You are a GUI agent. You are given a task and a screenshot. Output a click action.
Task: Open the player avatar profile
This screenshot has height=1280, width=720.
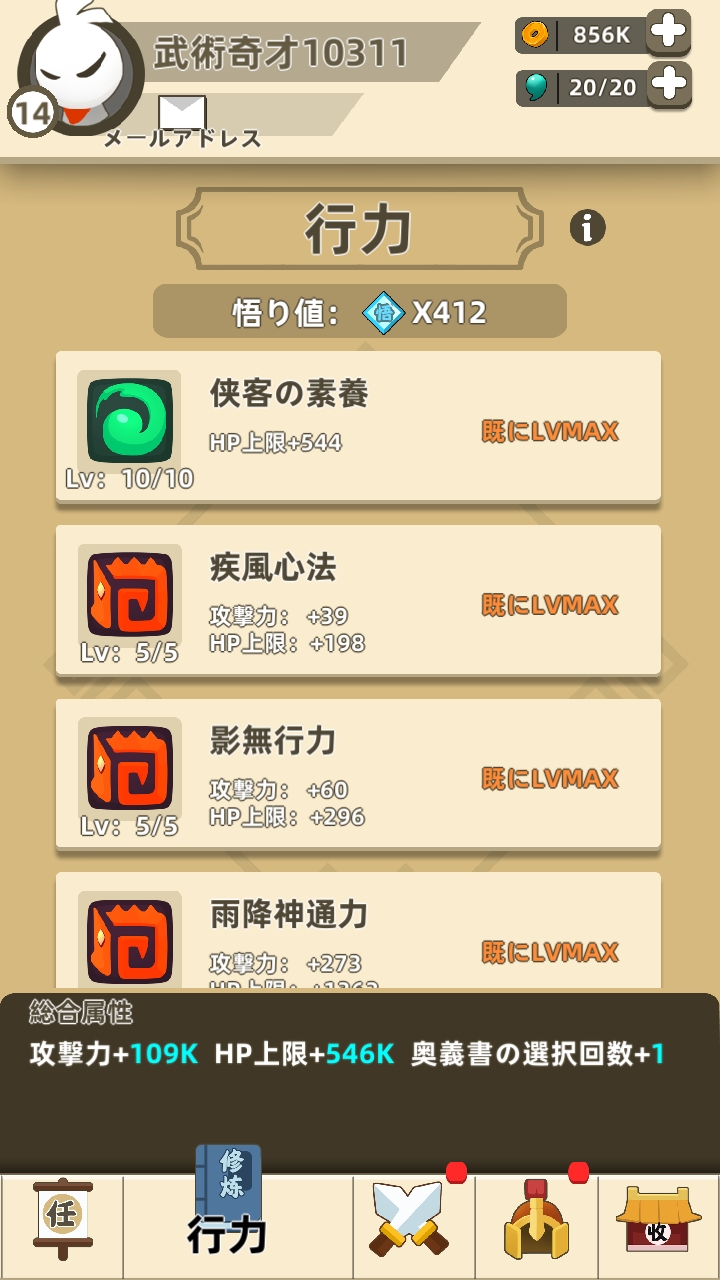coord(75,70)
